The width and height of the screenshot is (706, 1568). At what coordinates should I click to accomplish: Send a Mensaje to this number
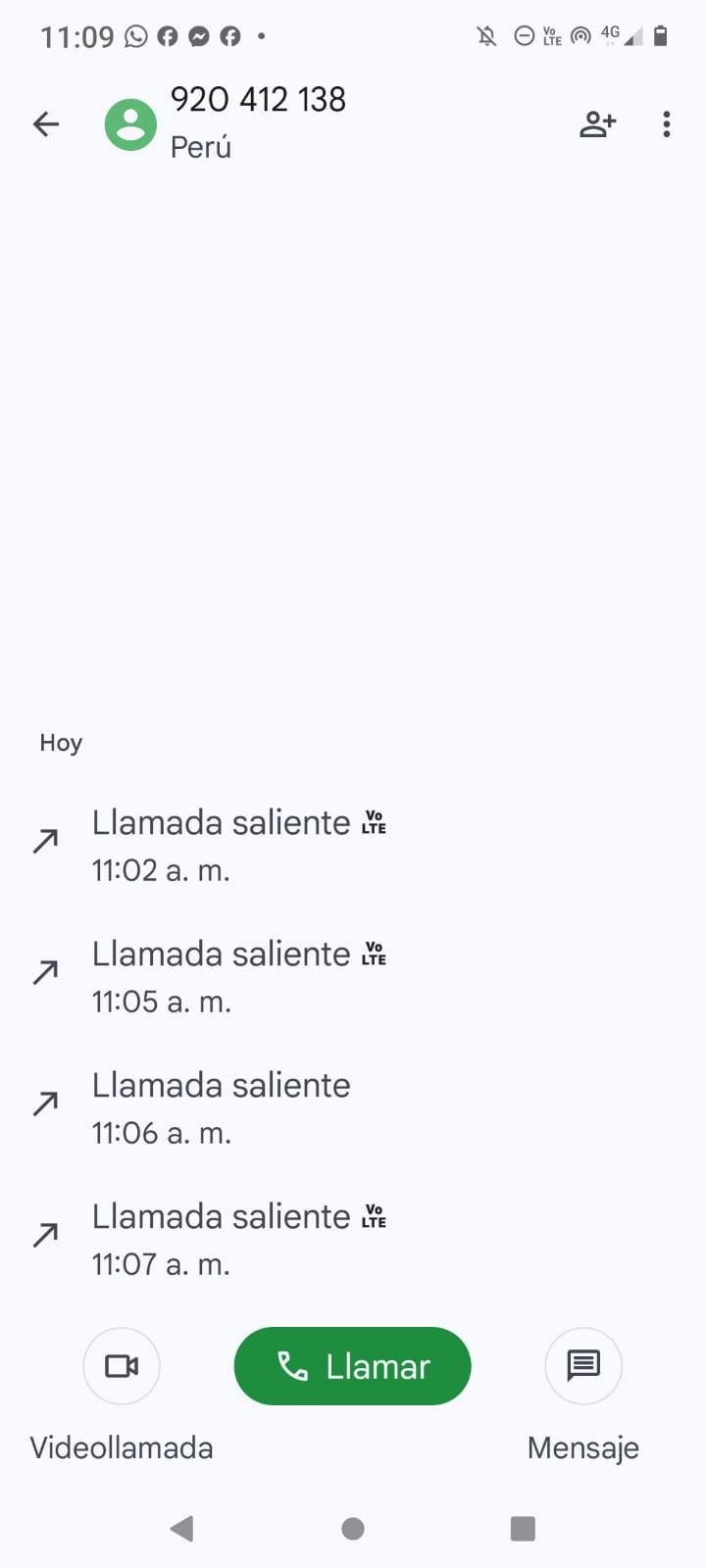tap(583, 1366)
